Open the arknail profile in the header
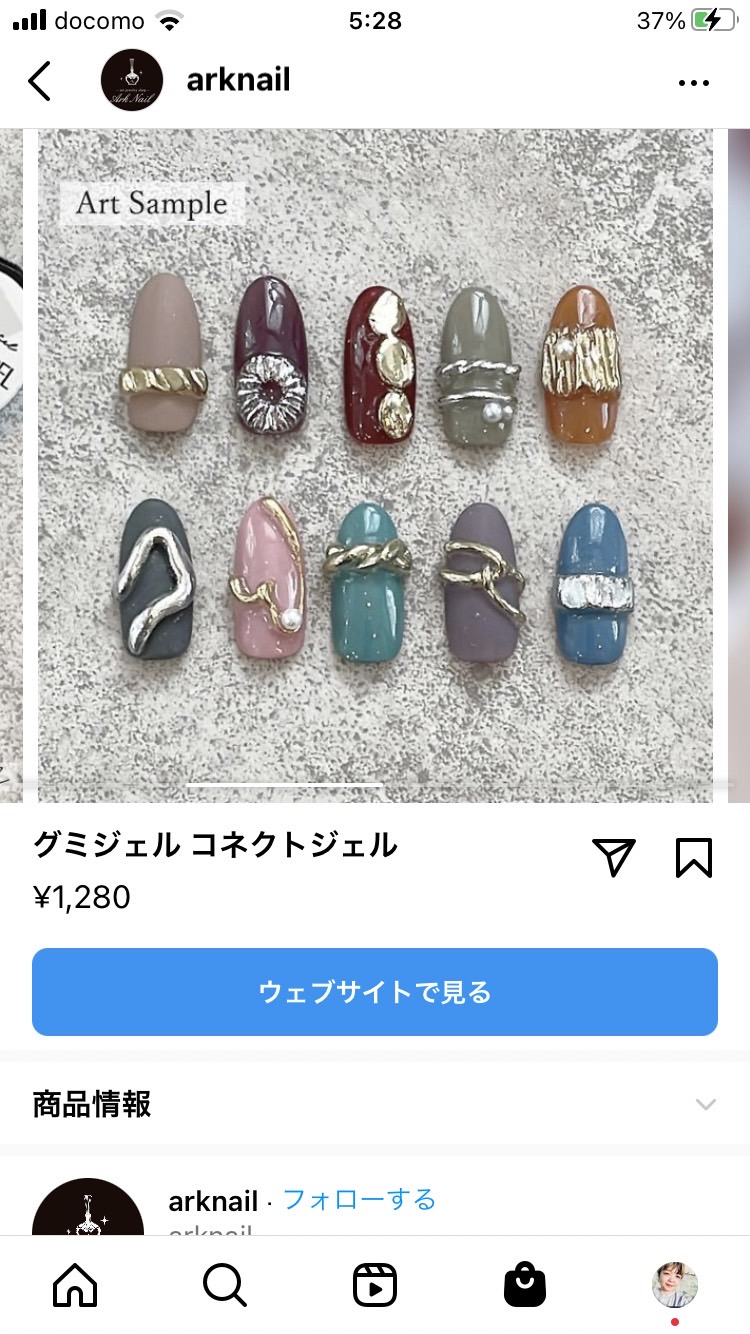 tap(238, 80)
